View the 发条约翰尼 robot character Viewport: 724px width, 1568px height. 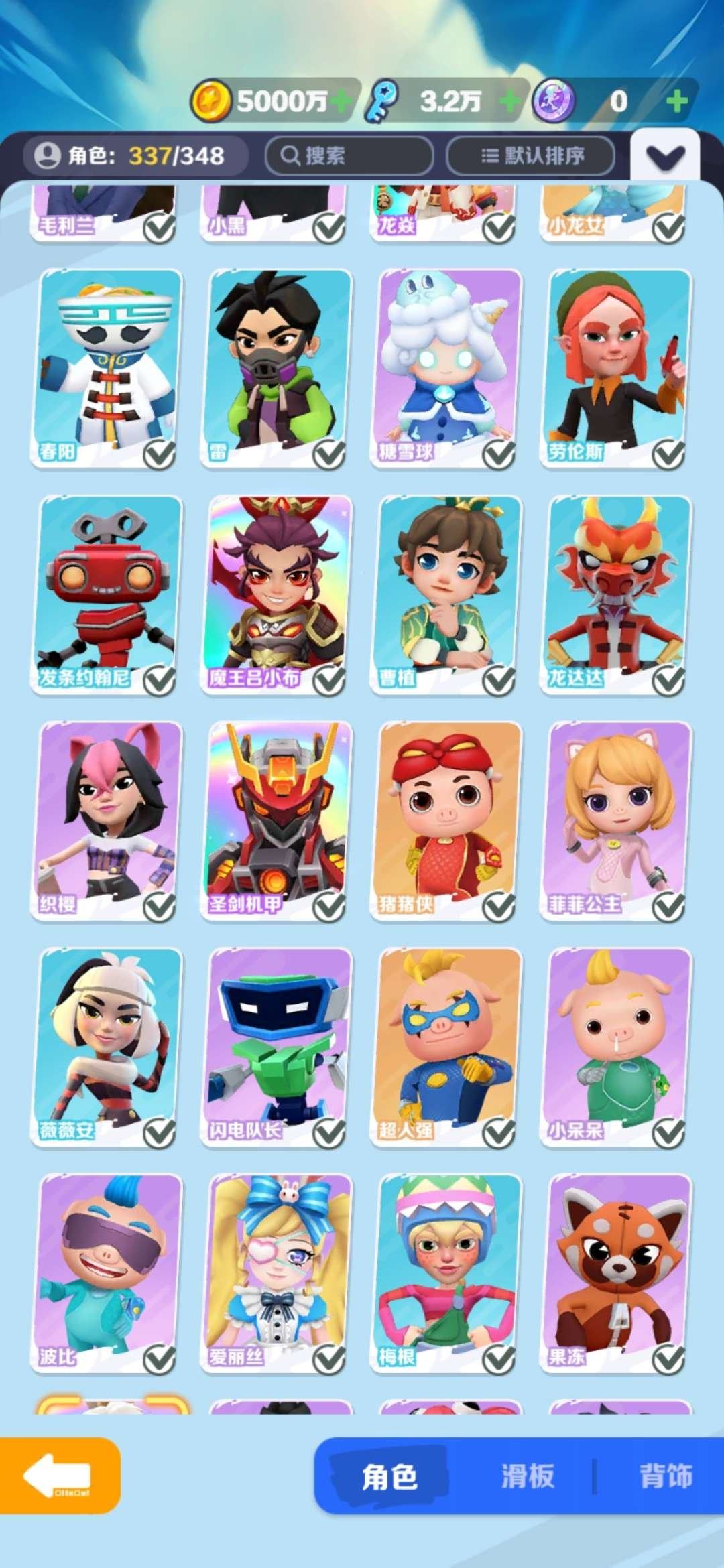pyautogui.click(x=107, y=594)
